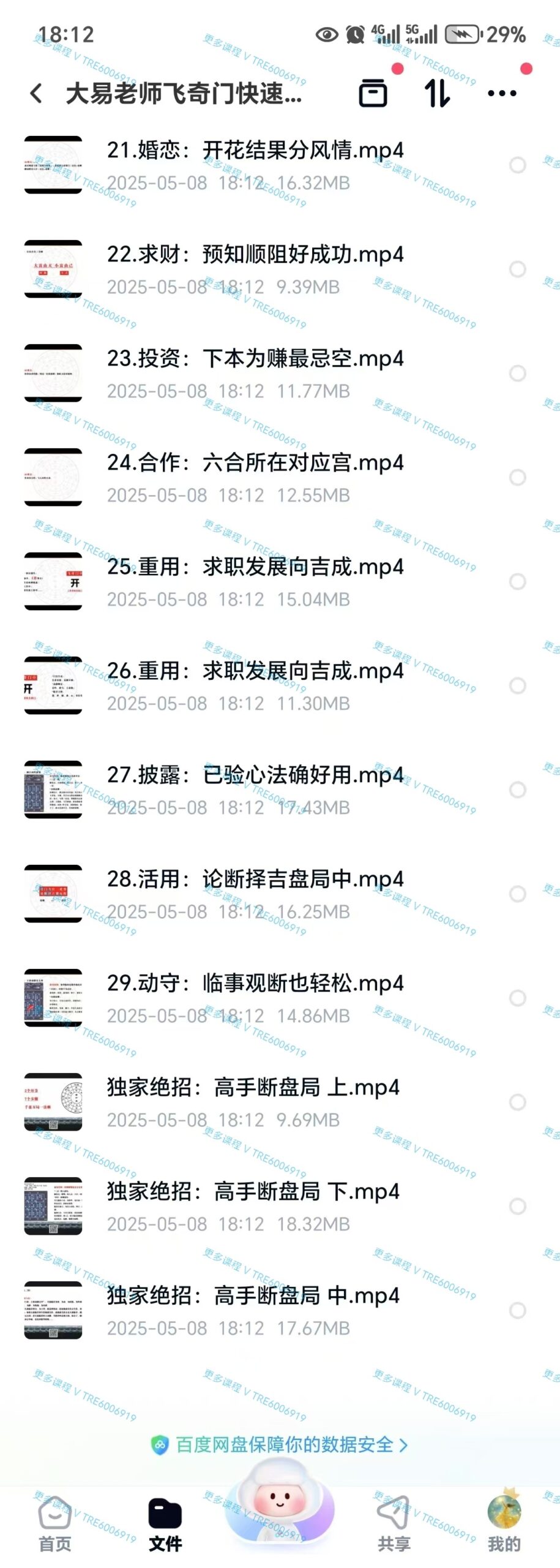560x1568 pixels.
Task: Select the circle for 高手断盘局 下.mp4
Action: 518,1207
